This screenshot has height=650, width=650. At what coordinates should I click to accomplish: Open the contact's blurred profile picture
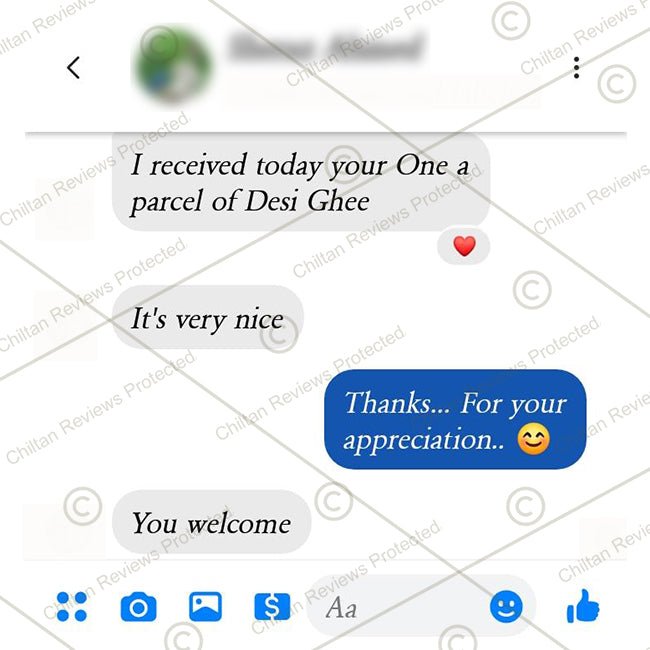tap(172, 66)
